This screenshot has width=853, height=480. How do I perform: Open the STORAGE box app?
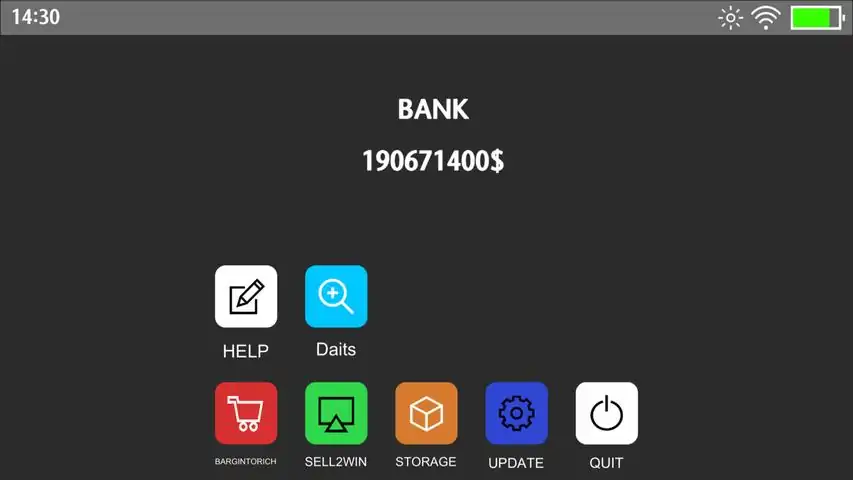pos(426,413)
